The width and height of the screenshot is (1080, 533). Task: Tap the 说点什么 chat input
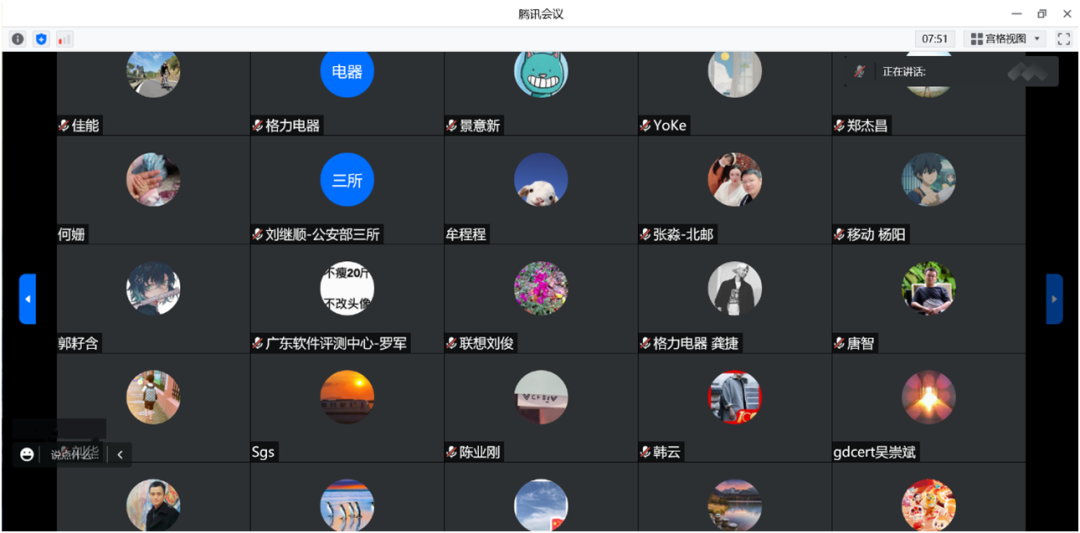74,454
